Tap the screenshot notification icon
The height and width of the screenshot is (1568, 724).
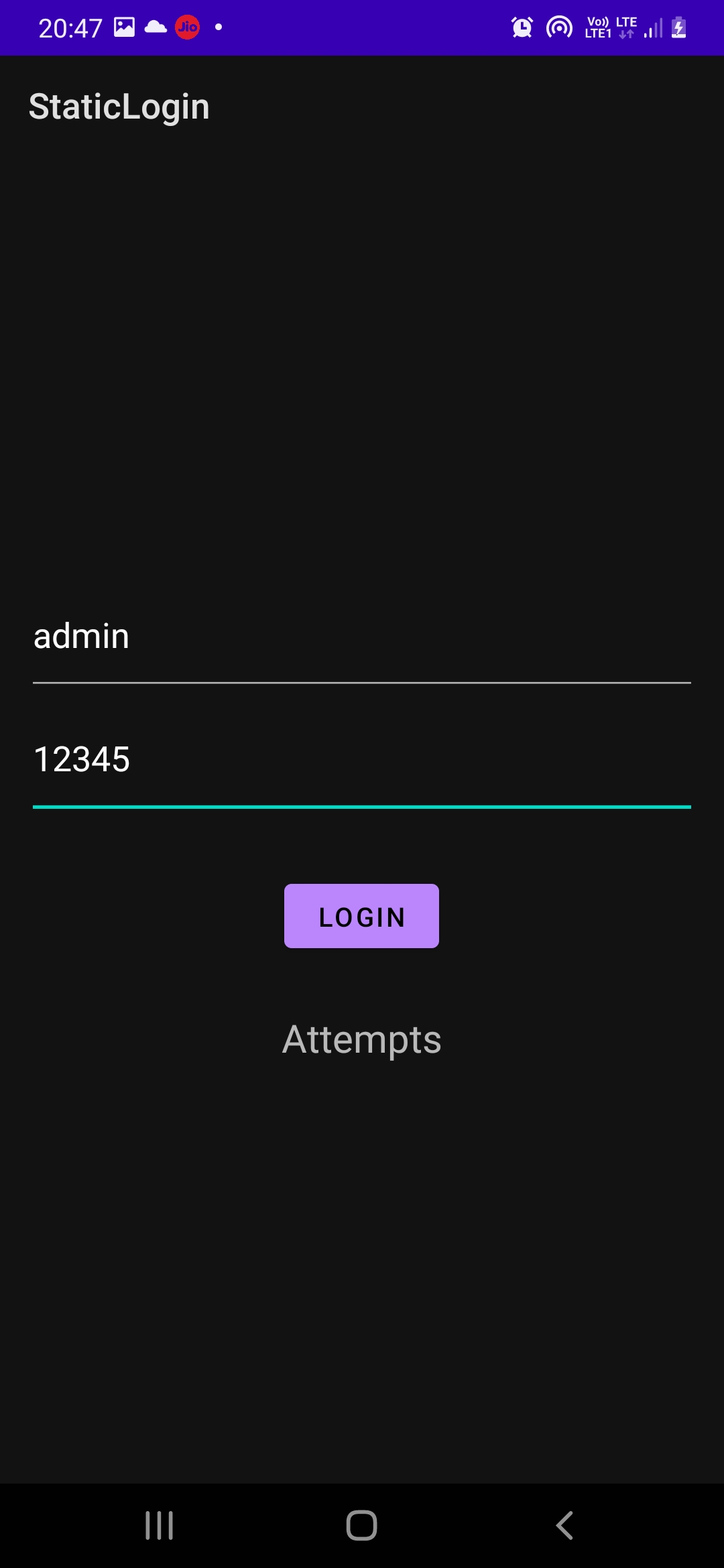point(124,27)
